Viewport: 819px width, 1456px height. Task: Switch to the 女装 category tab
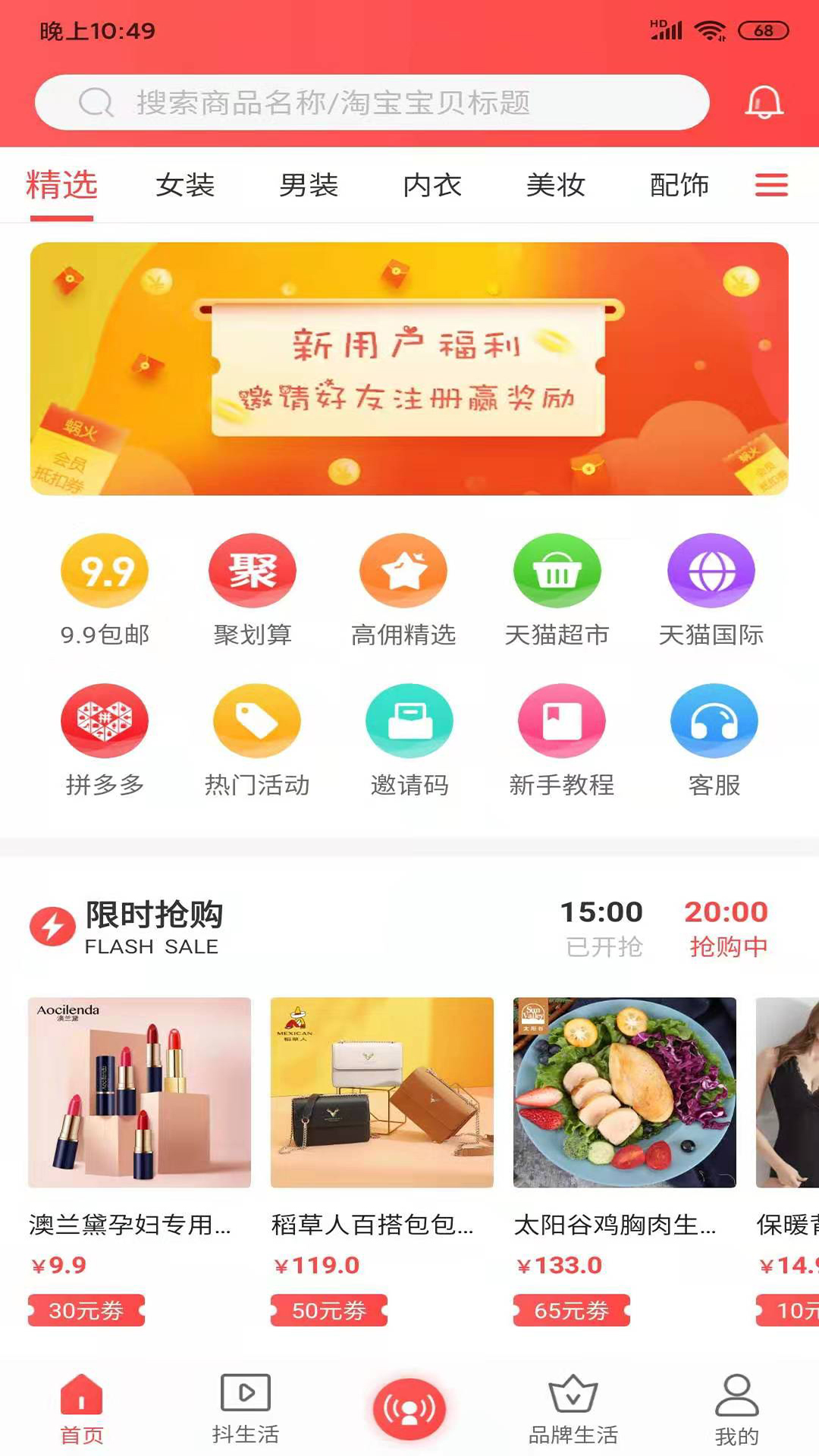185,185
